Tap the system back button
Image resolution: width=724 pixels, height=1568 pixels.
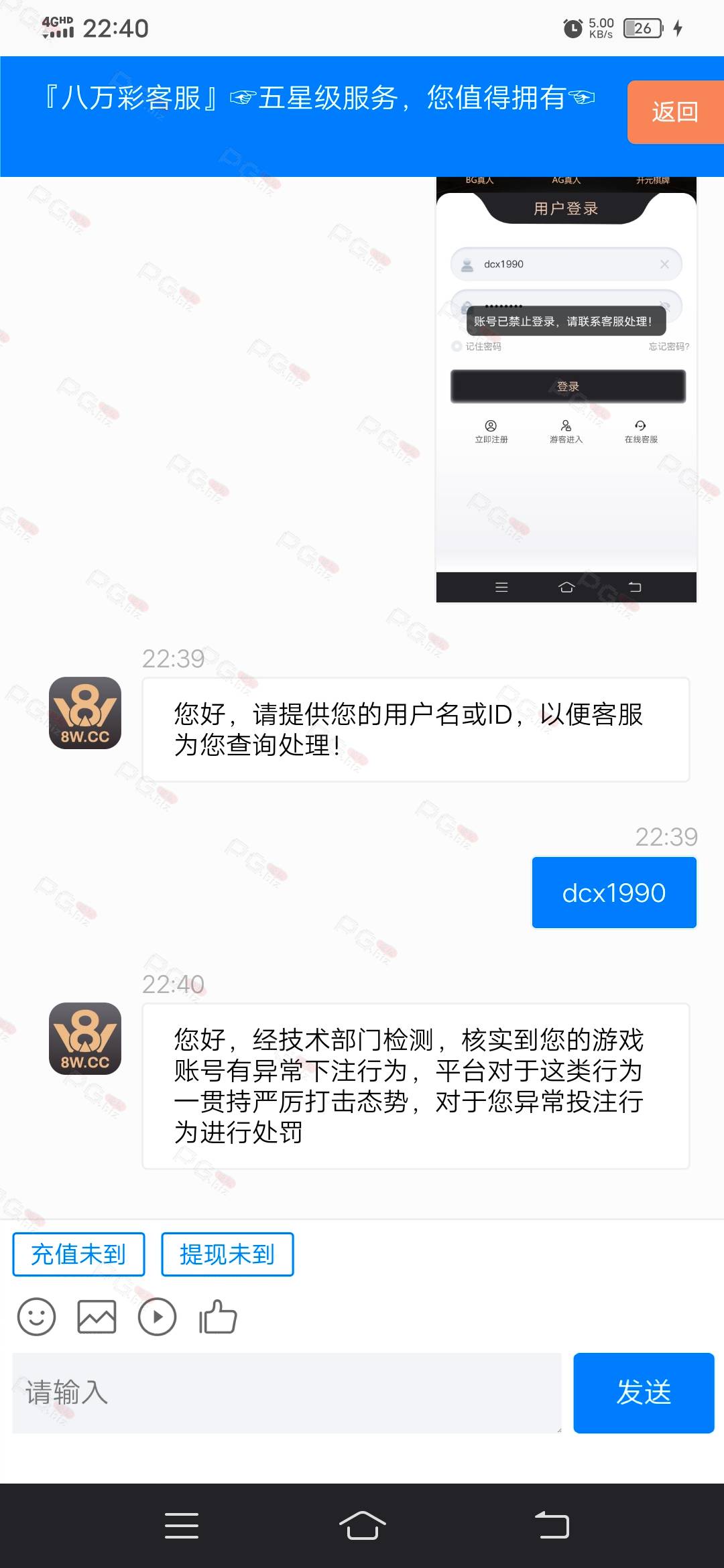pyautogui.click(x=552, y=1526)
